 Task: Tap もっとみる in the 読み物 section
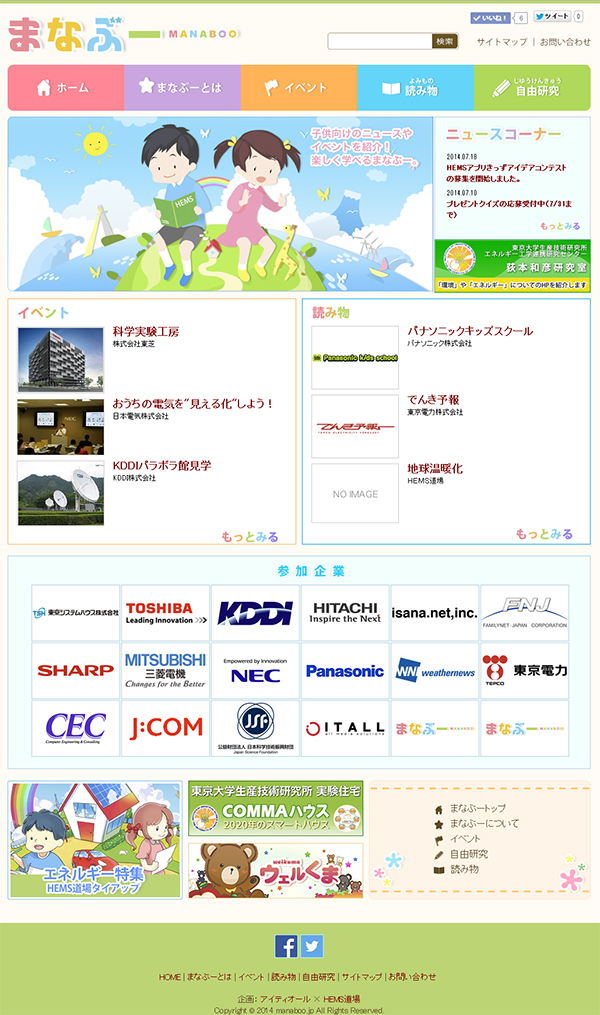(546, 534)
